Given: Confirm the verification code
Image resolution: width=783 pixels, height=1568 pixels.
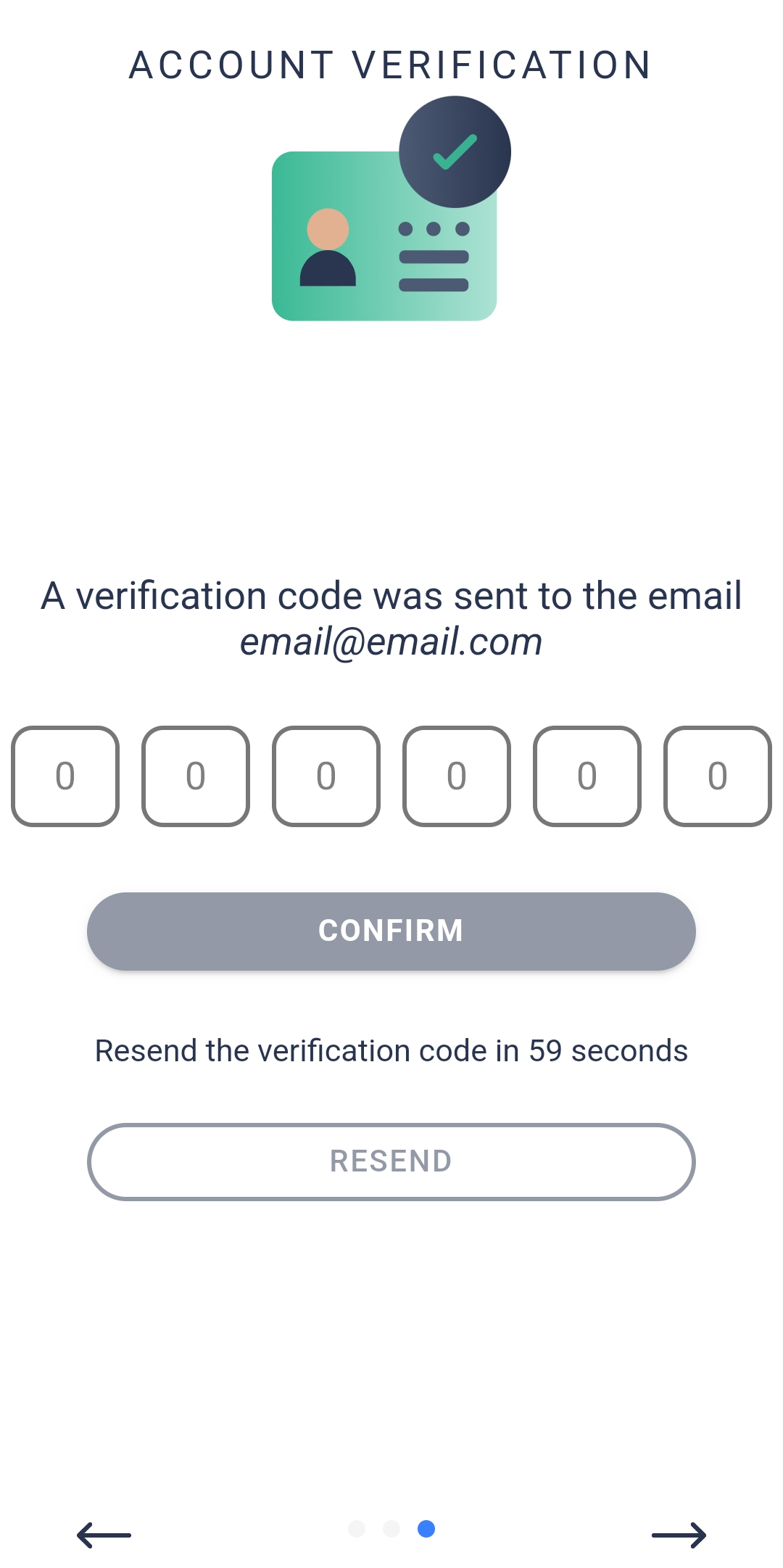Looking at the screenshot, I should [391, 931].
